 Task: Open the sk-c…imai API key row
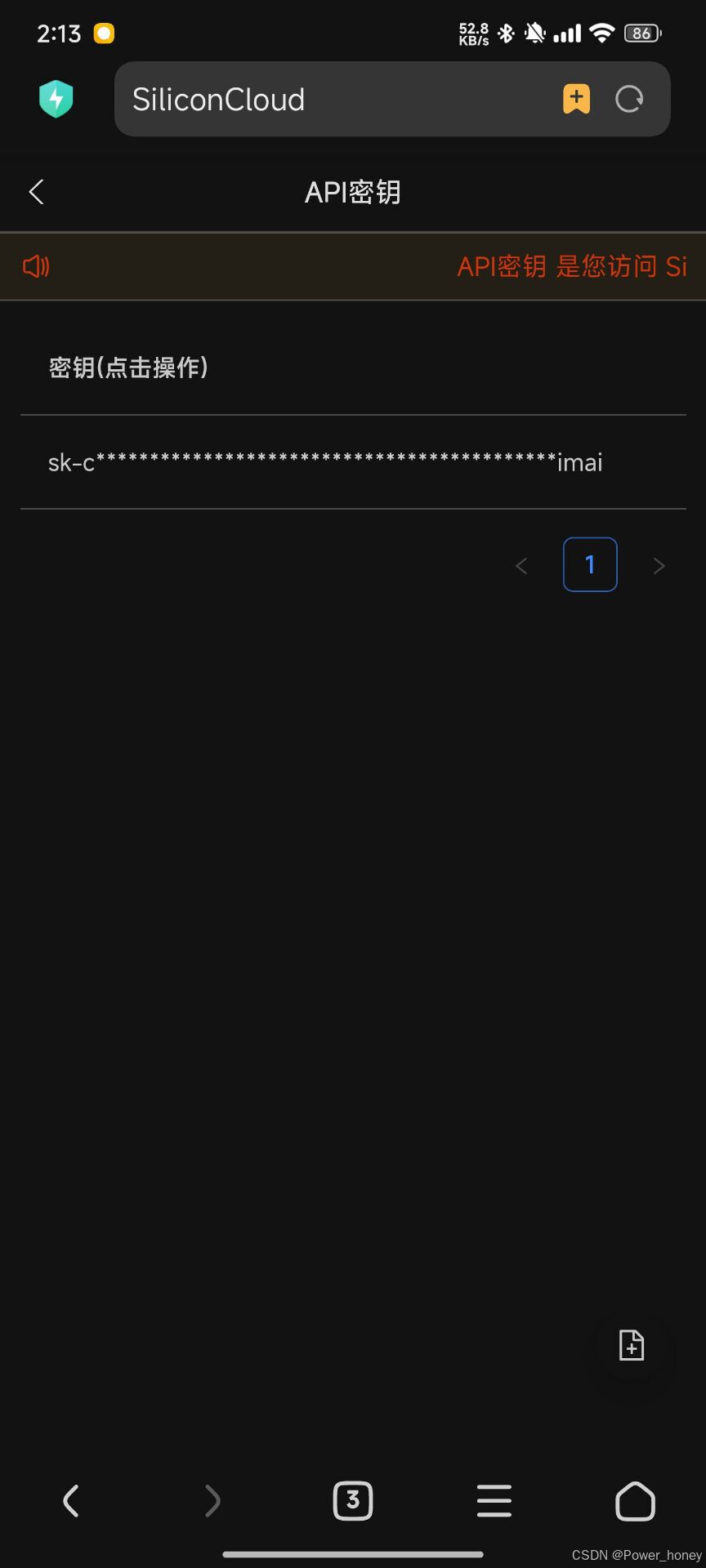tap(353, 462)
